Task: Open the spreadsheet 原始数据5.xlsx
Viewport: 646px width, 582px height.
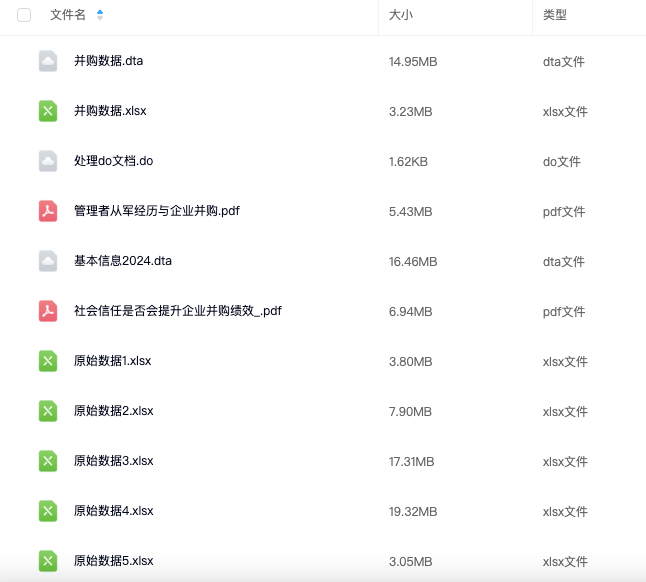Action: click(x=113, y=560)
